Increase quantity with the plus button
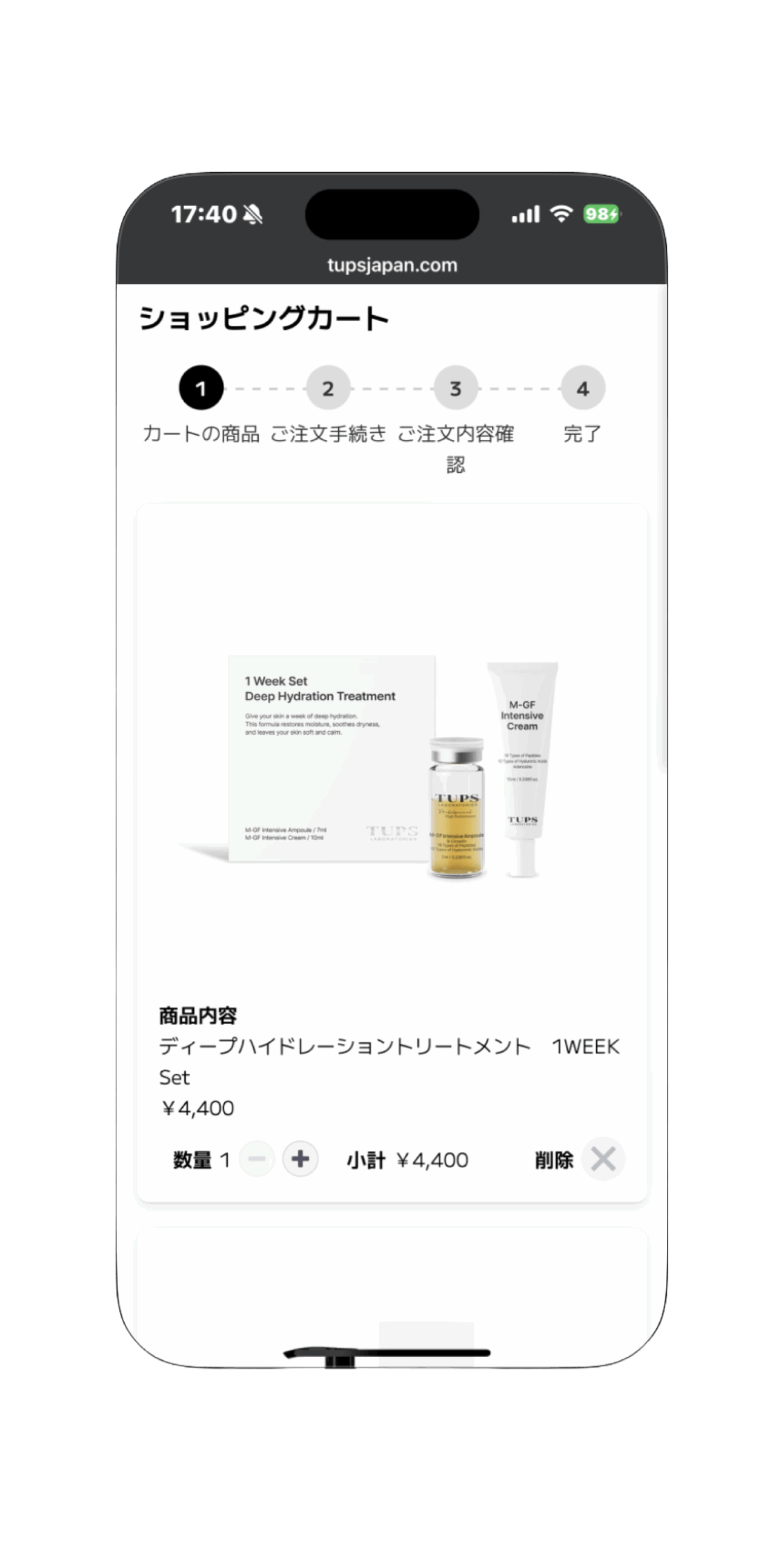 pyautogui.click(x=301, y=1159)
